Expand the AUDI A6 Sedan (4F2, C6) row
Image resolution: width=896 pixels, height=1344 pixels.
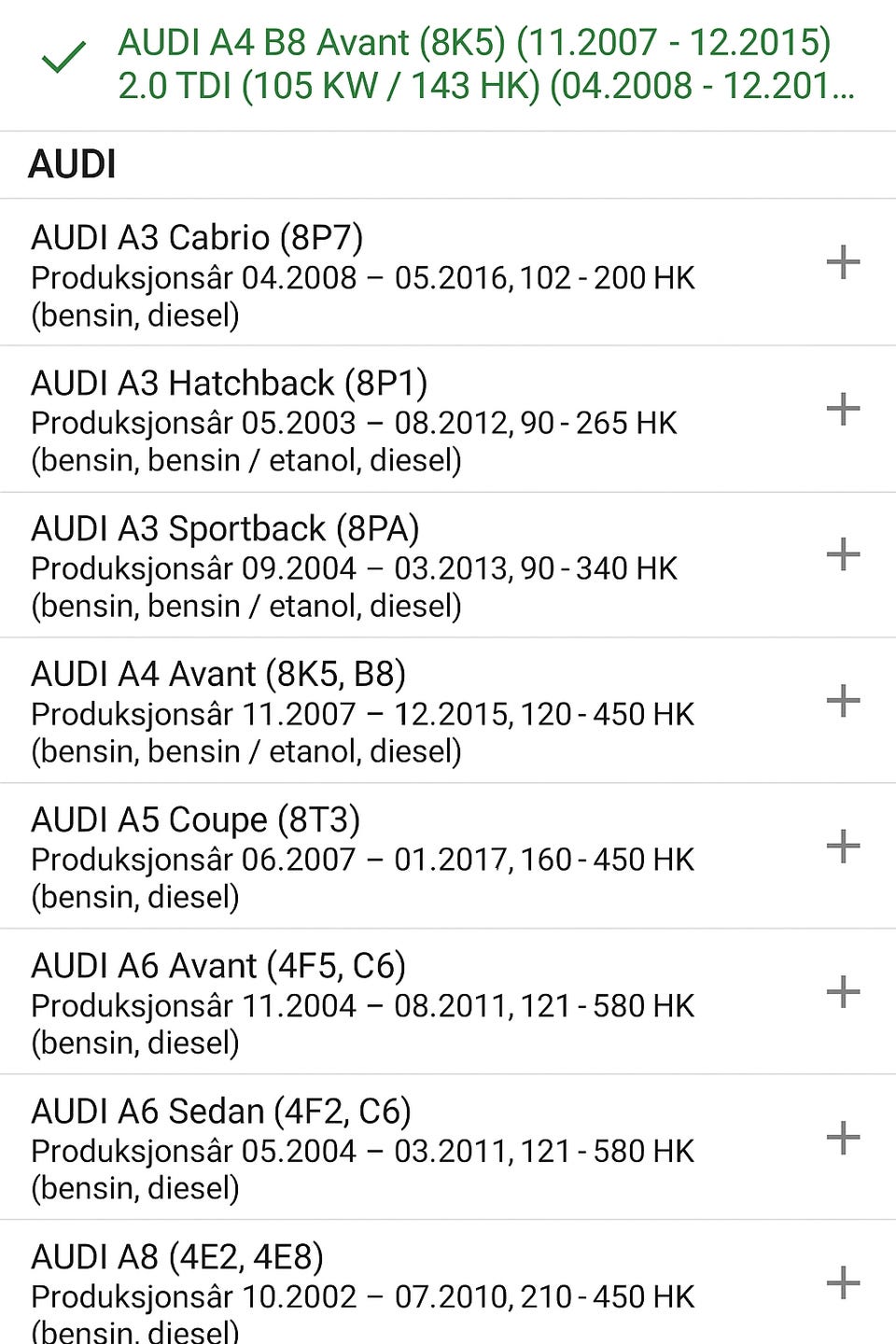[843, 1137]
